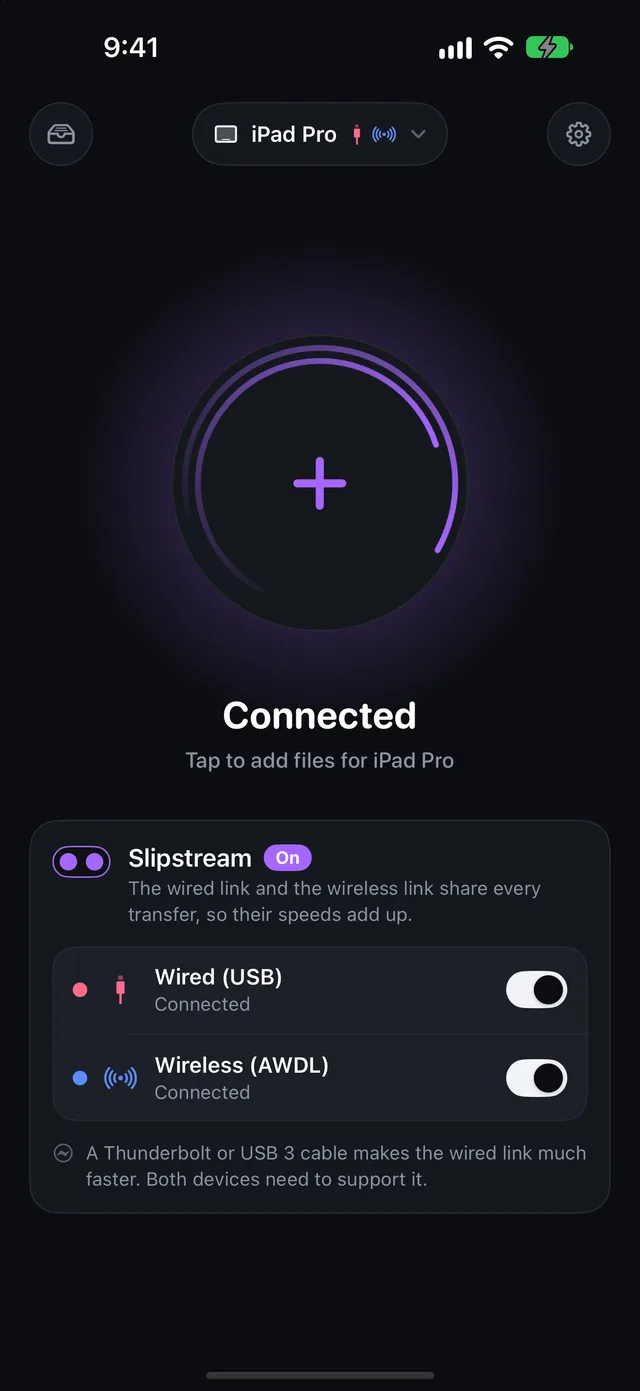Turn off the Wired (USB) link
This screenshot has height=1391, width=640.
click(537, 990)
